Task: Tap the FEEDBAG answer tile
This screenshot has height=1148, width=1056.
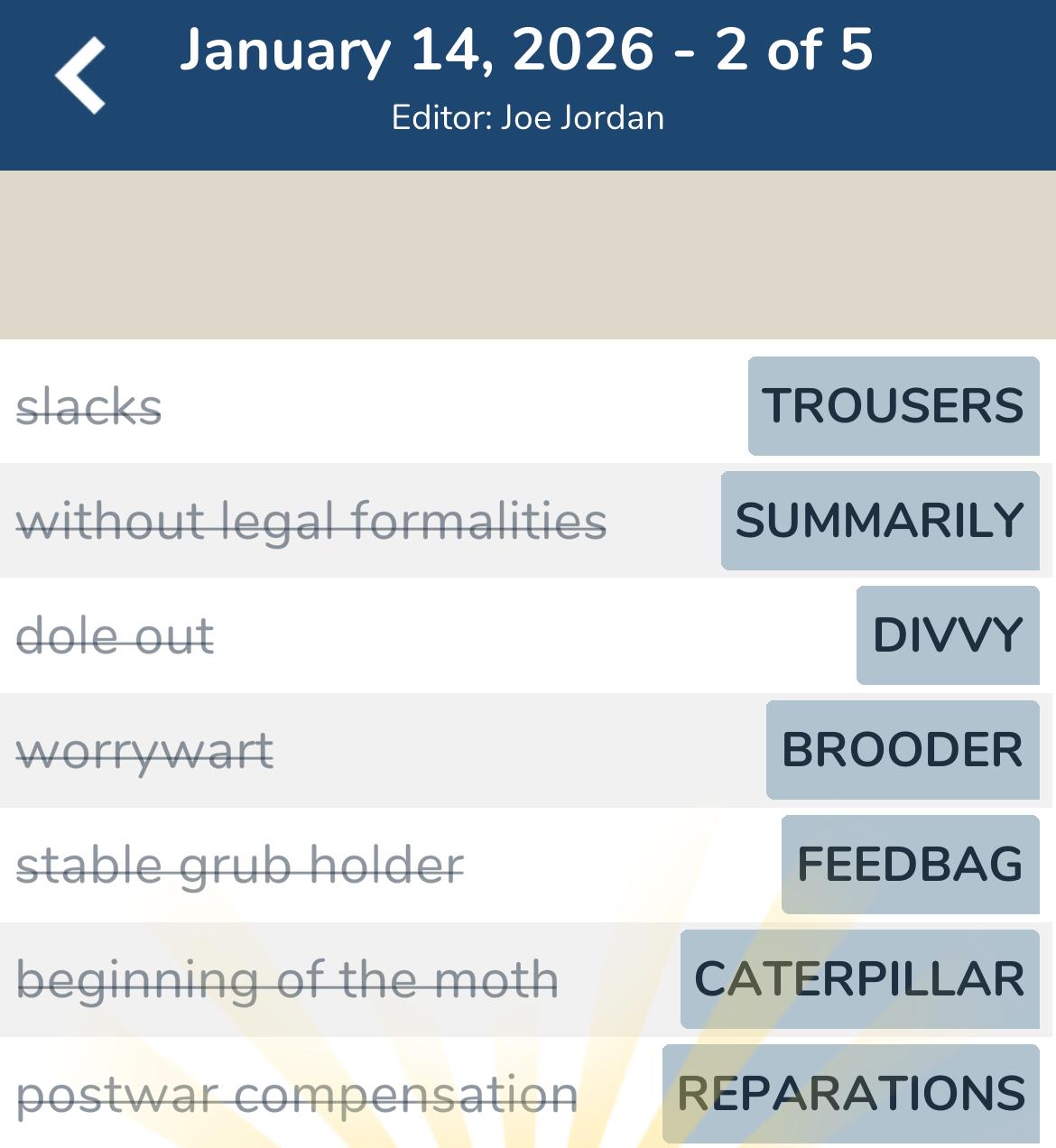Action: tap(907, 865)
